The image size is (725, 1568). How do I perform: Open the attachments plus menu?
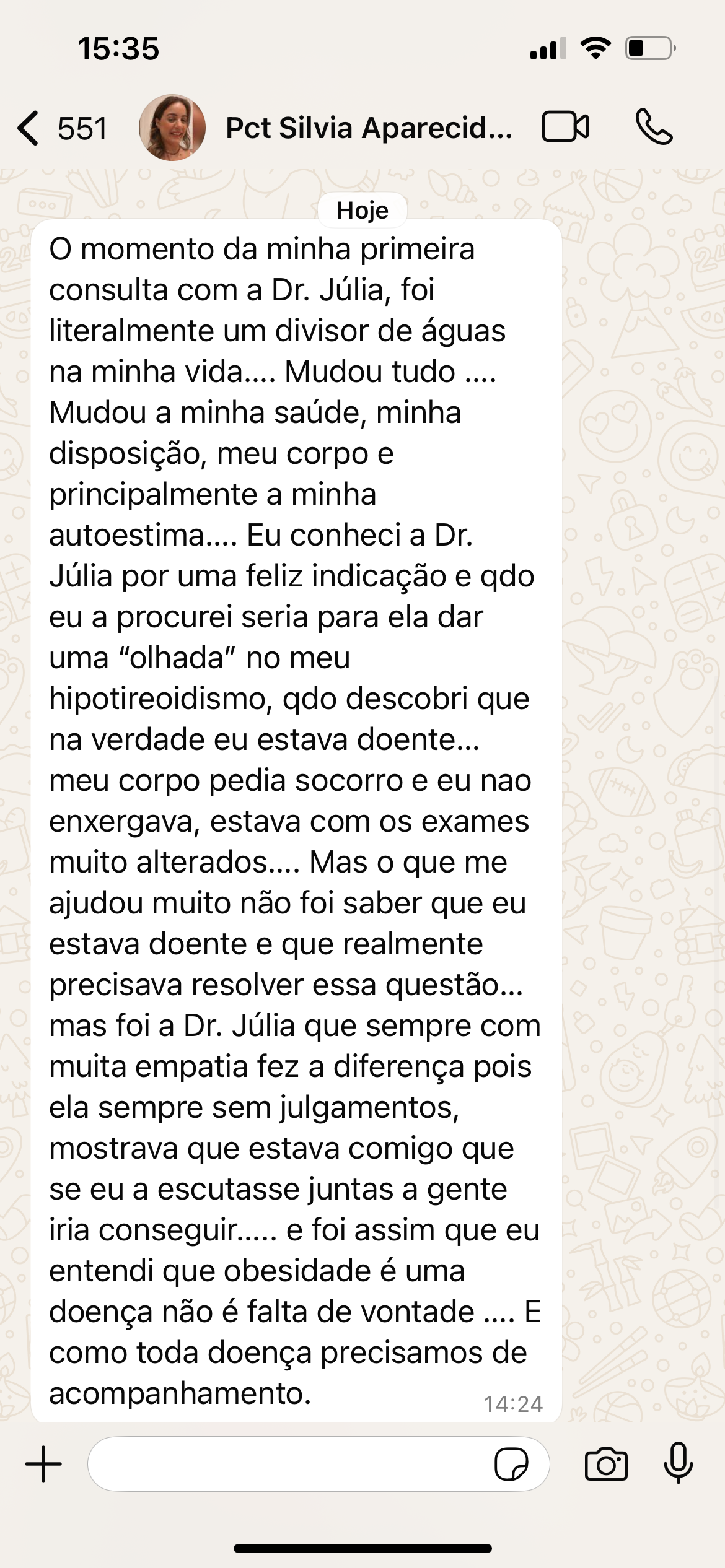pyautogui.click(x=43, y=1465)
